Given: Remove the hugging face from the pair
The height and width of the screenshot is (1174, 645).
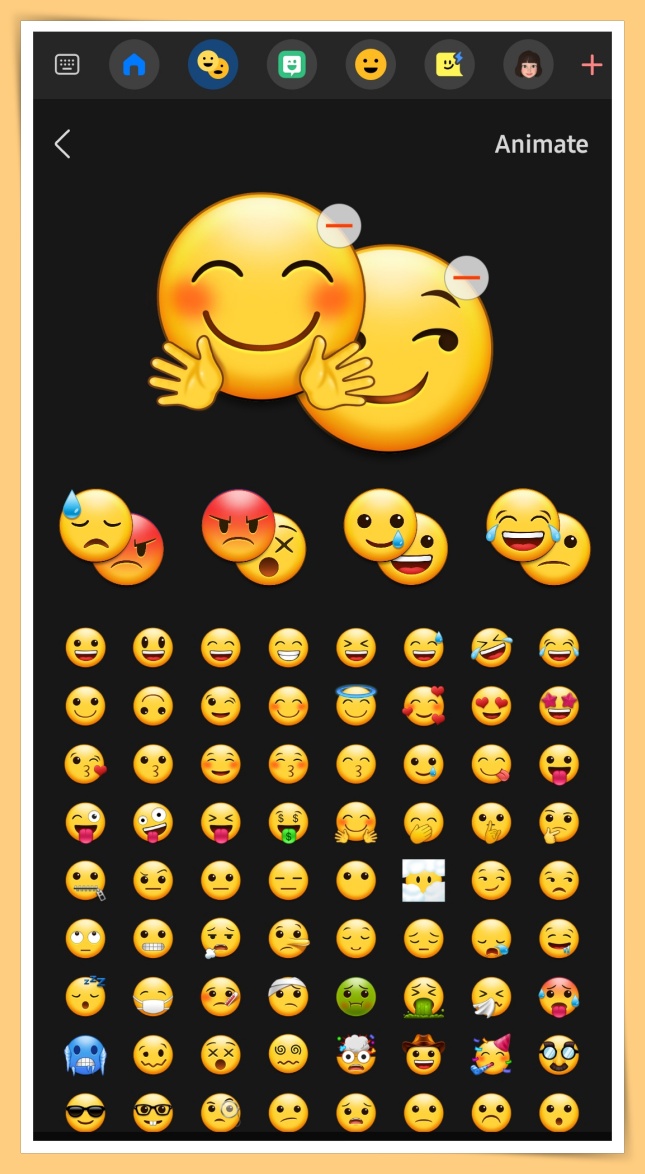Looking at the screenshot, I should [339, 226].
